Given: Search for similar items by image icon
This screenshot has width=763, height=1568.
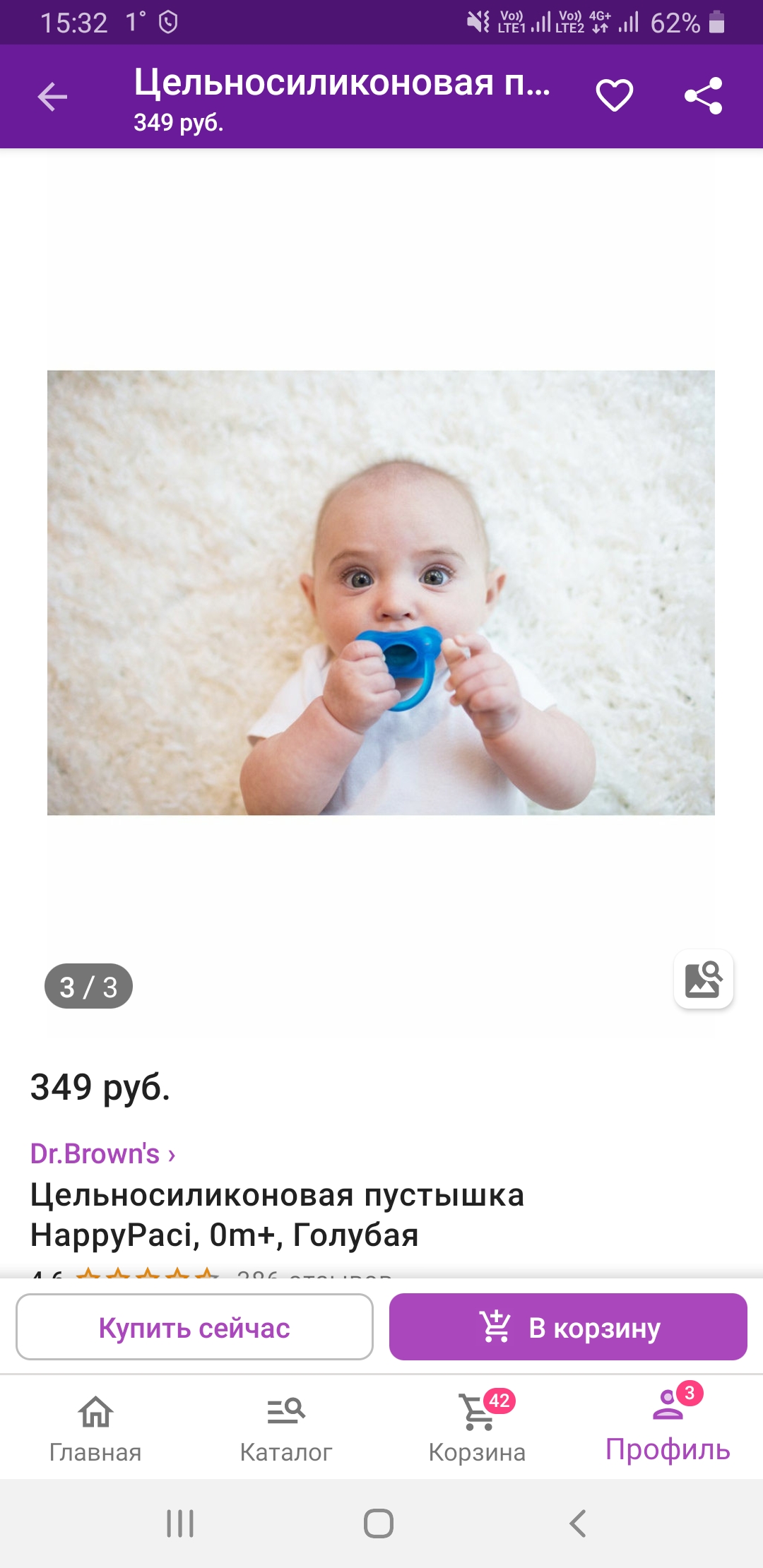Looking at the screenshot, I should [x=704, y=979].
